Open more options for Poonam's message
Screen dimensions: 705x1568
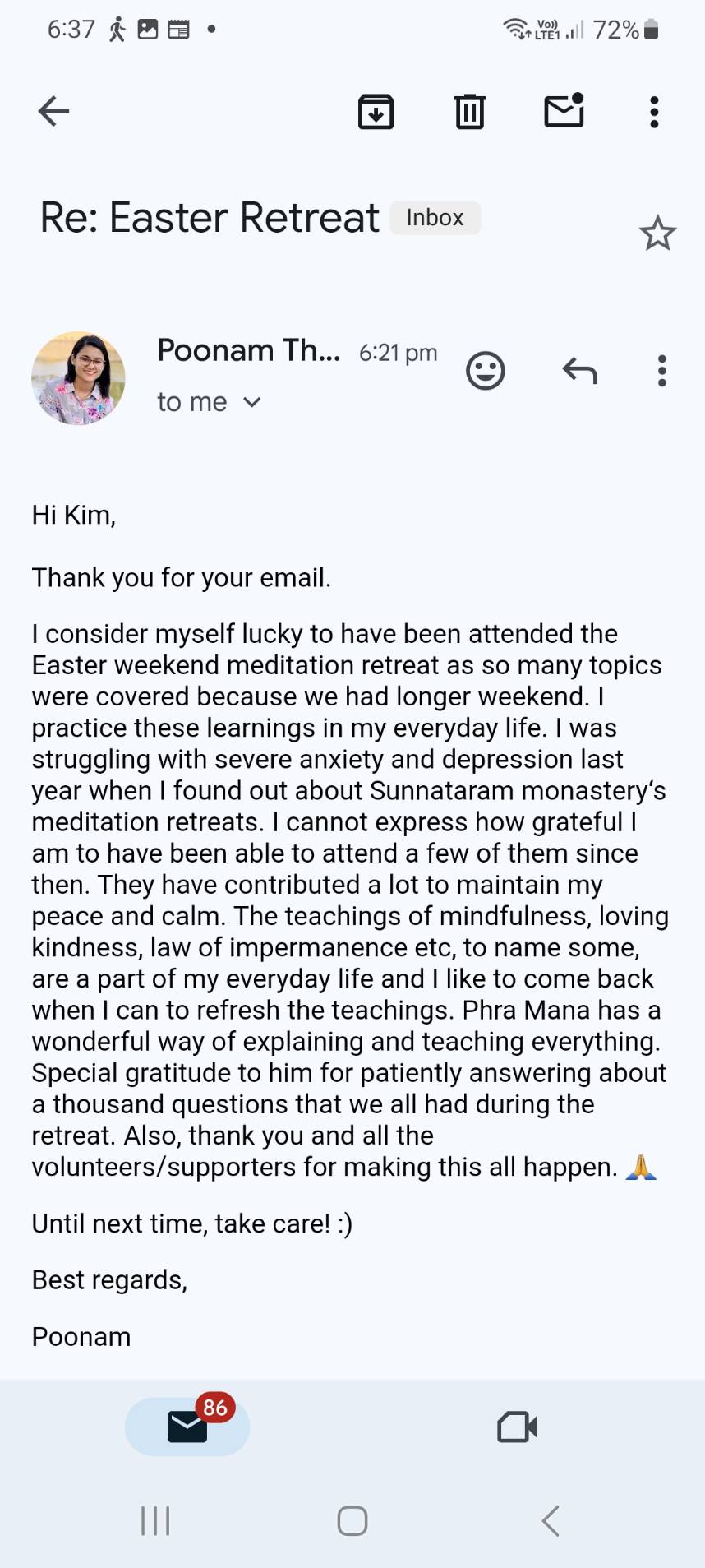(662, 371)
